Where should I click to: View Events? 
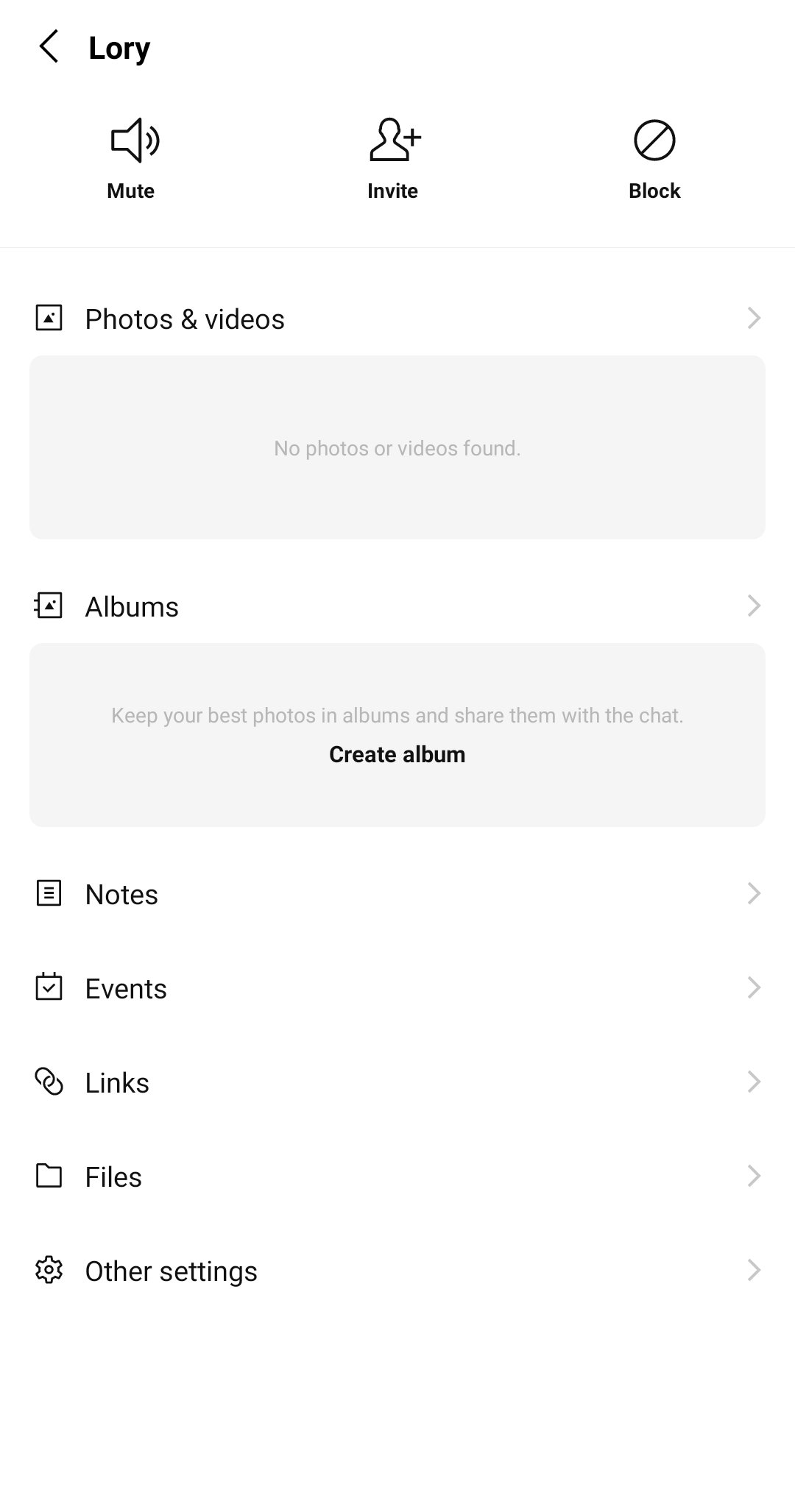397,988
